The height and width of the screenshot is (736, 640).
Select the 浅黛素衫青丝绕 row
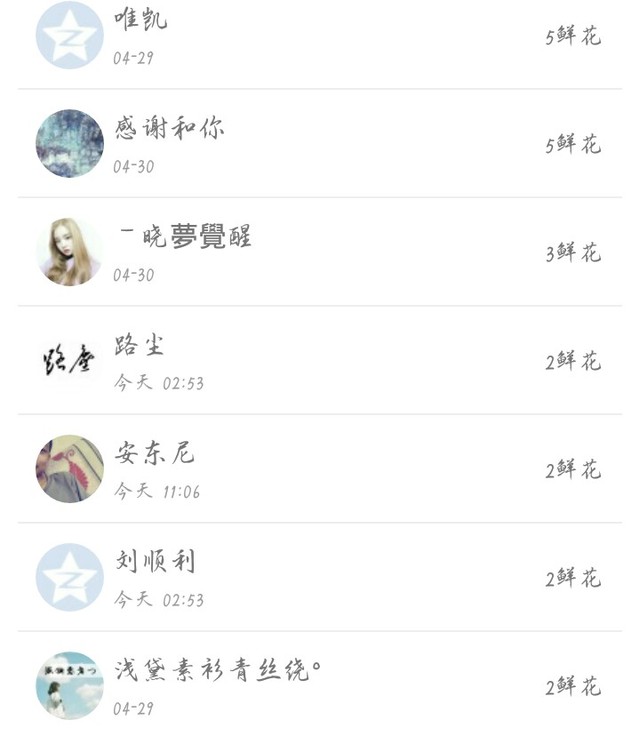click(320, 685)
